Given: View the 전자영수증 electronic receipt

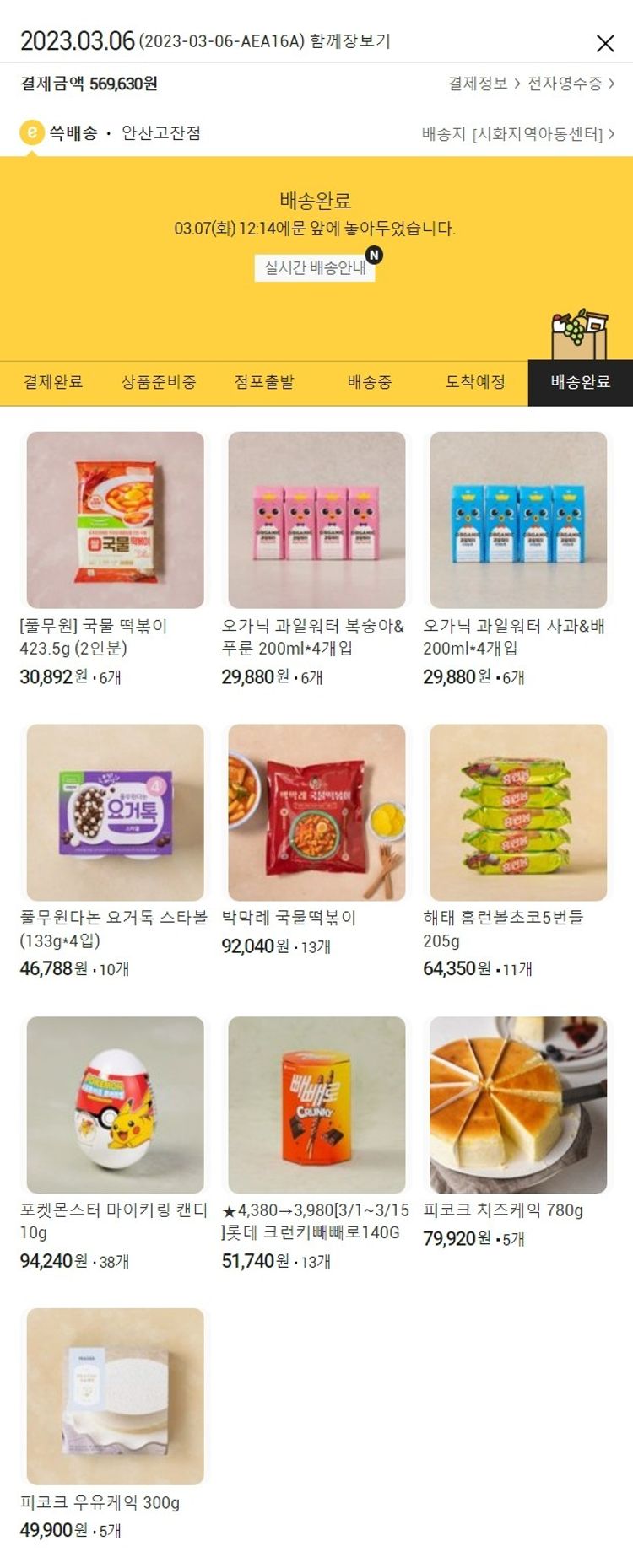Looking at the screenshot, I should click(570, 84).
